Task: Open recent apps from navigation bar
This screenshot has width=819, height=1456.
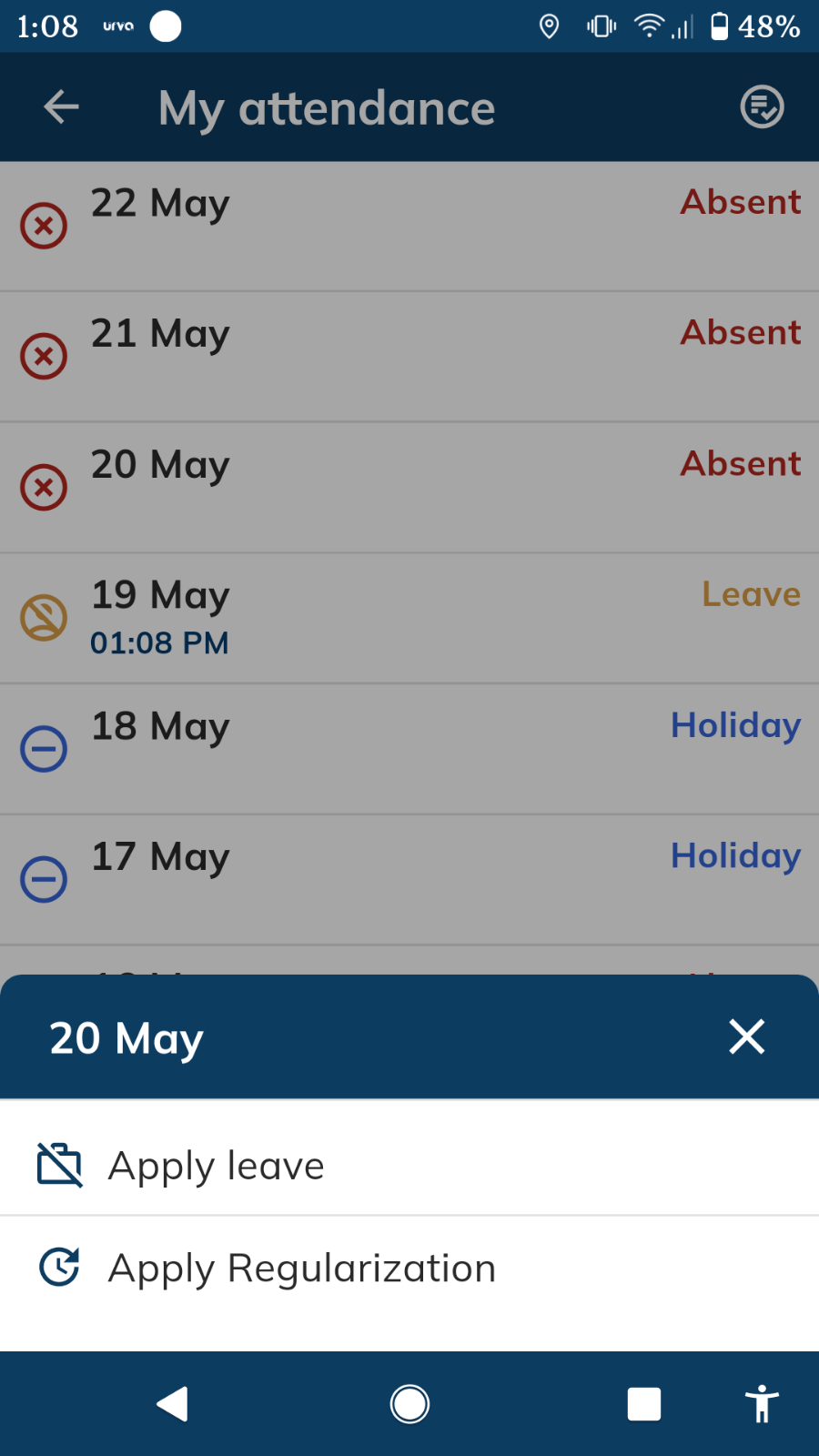Action: coord(644,1404)
